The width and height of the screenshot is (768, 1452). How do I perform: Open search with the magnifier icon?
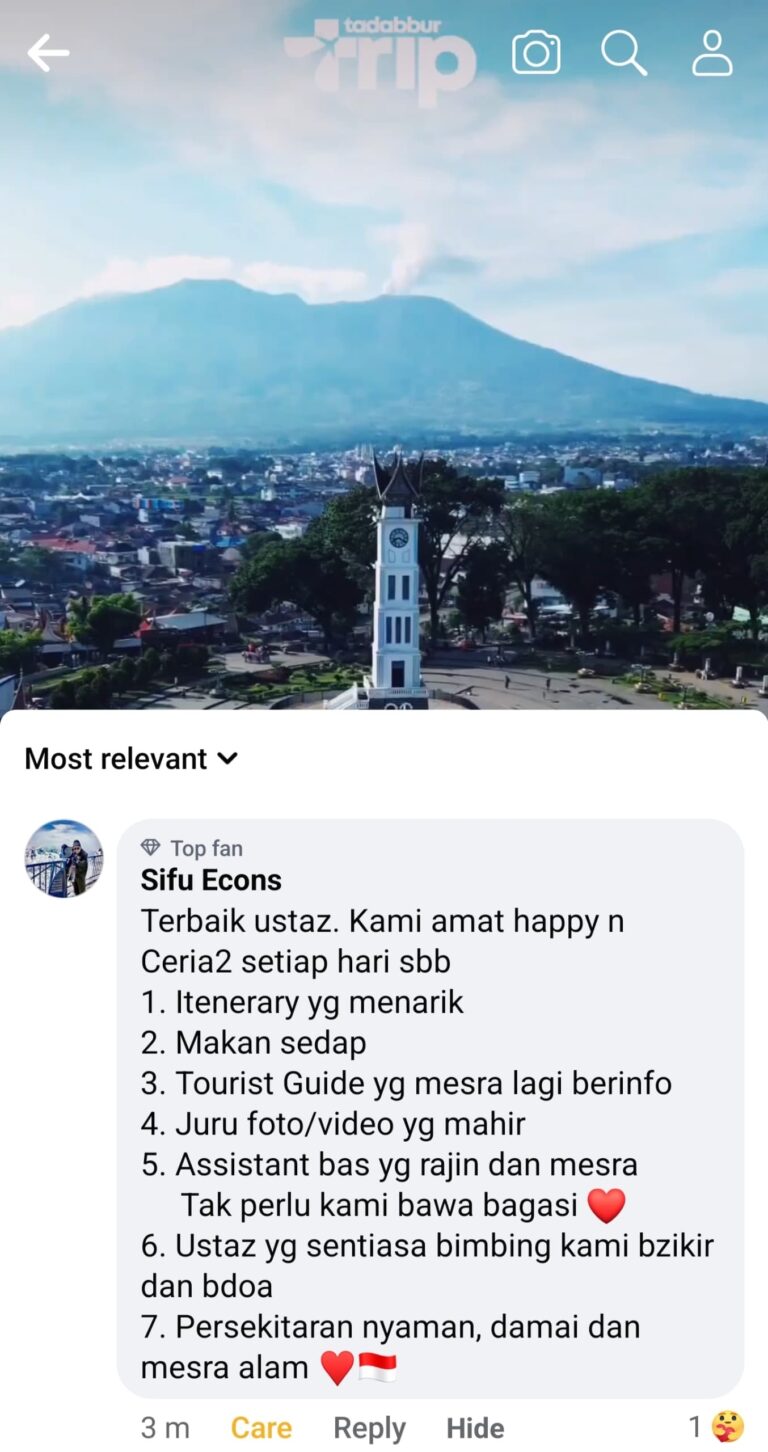pyautogui.click(x=623, y=53)
